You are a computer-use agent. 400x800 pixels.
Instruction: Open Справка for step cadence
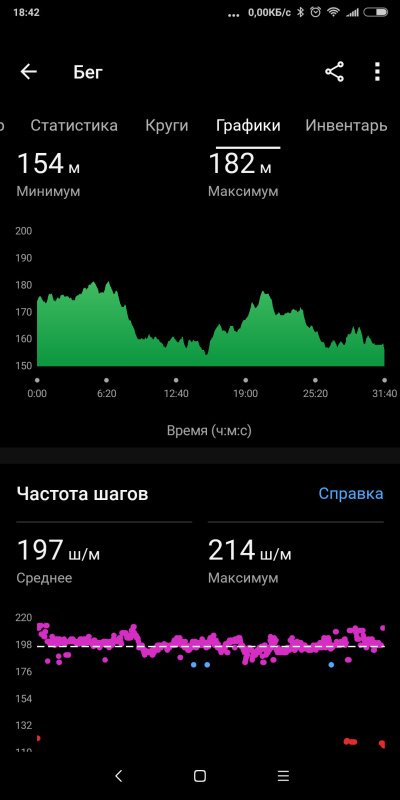(351, 493)
